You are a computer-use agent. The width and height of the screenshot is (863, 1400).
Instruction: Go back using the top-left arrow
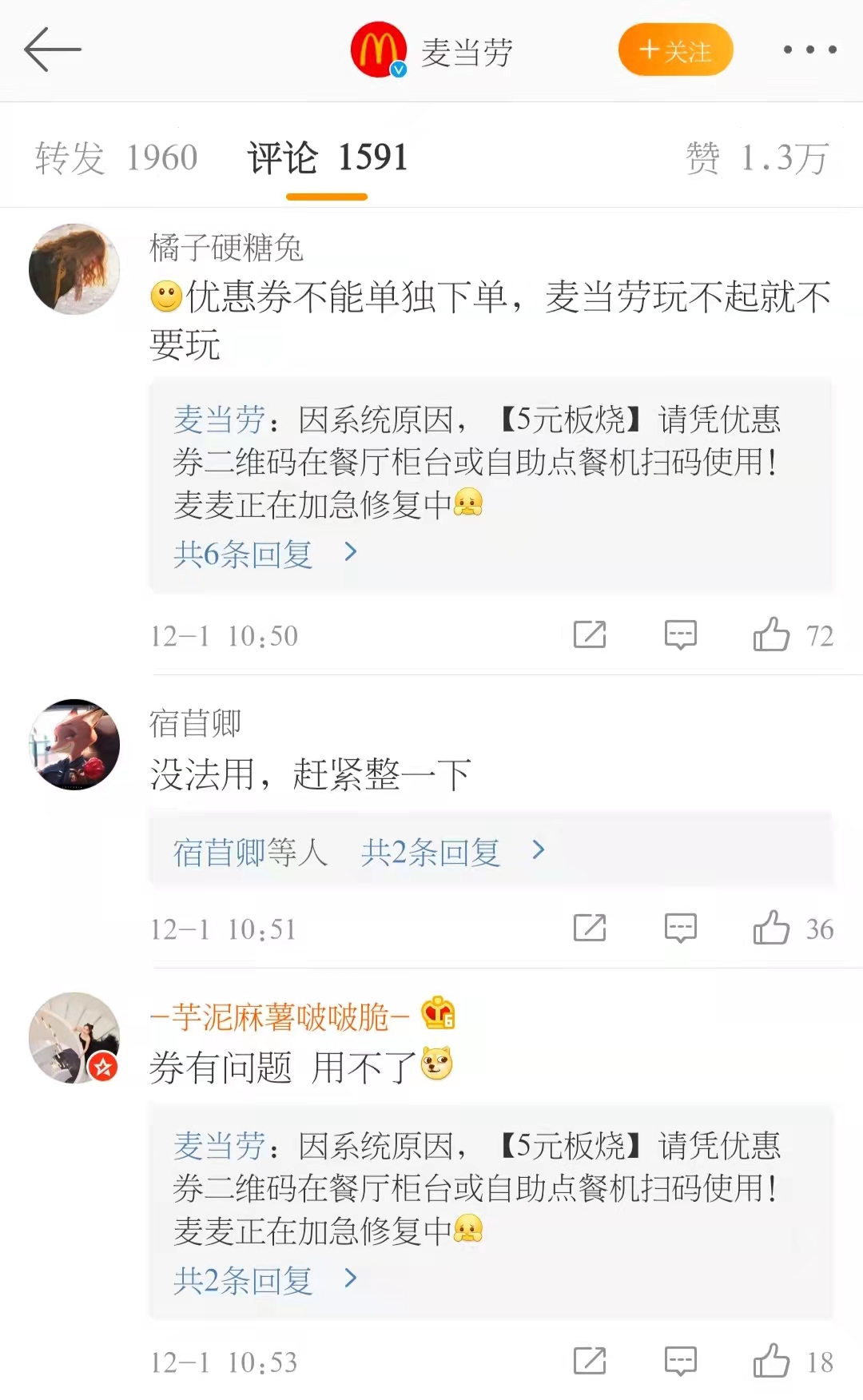(53, 50)
